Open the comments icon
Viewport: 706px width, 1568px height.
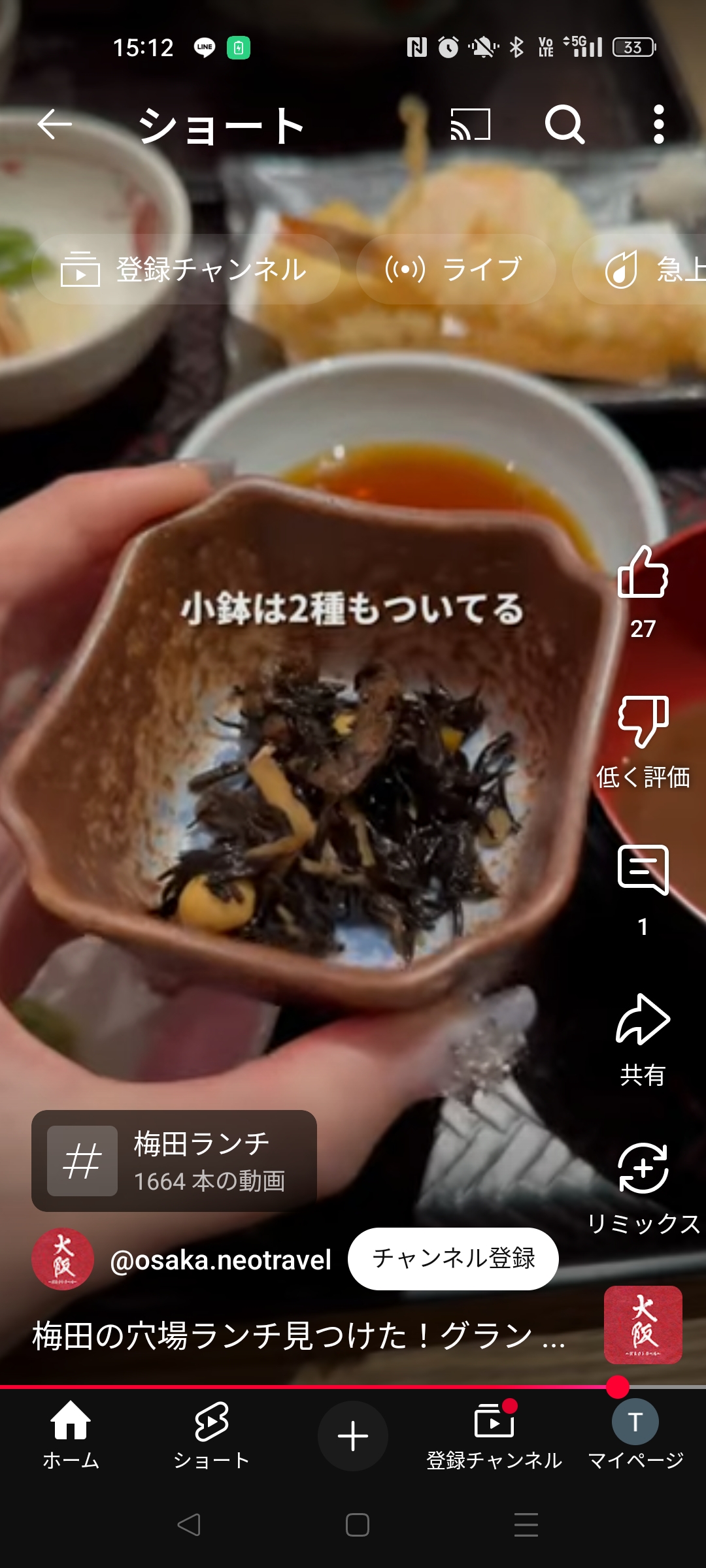pyautogui.click(x=643, y=870)
